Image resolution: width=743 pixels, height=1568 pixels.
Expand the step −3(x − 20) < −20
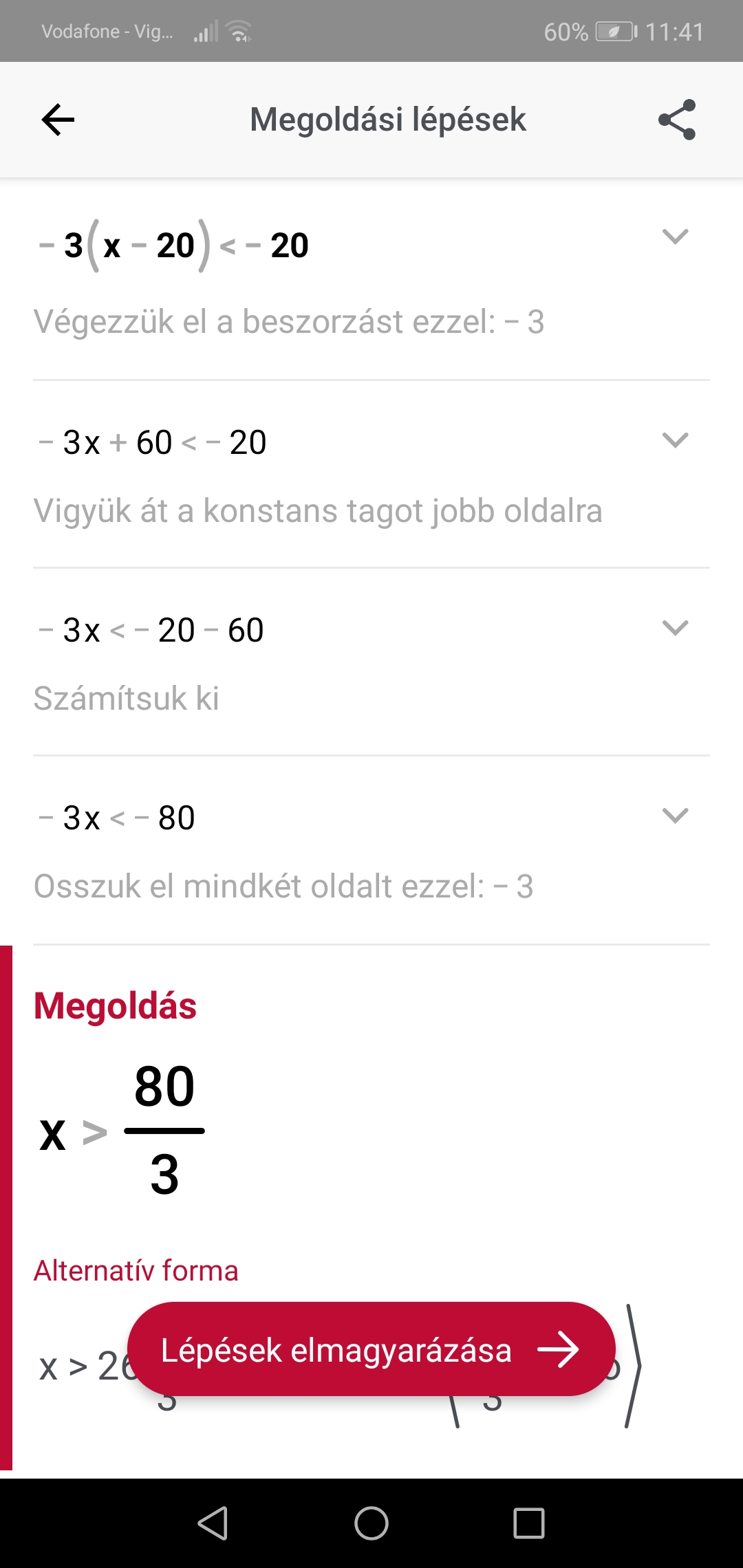(675, 237)
